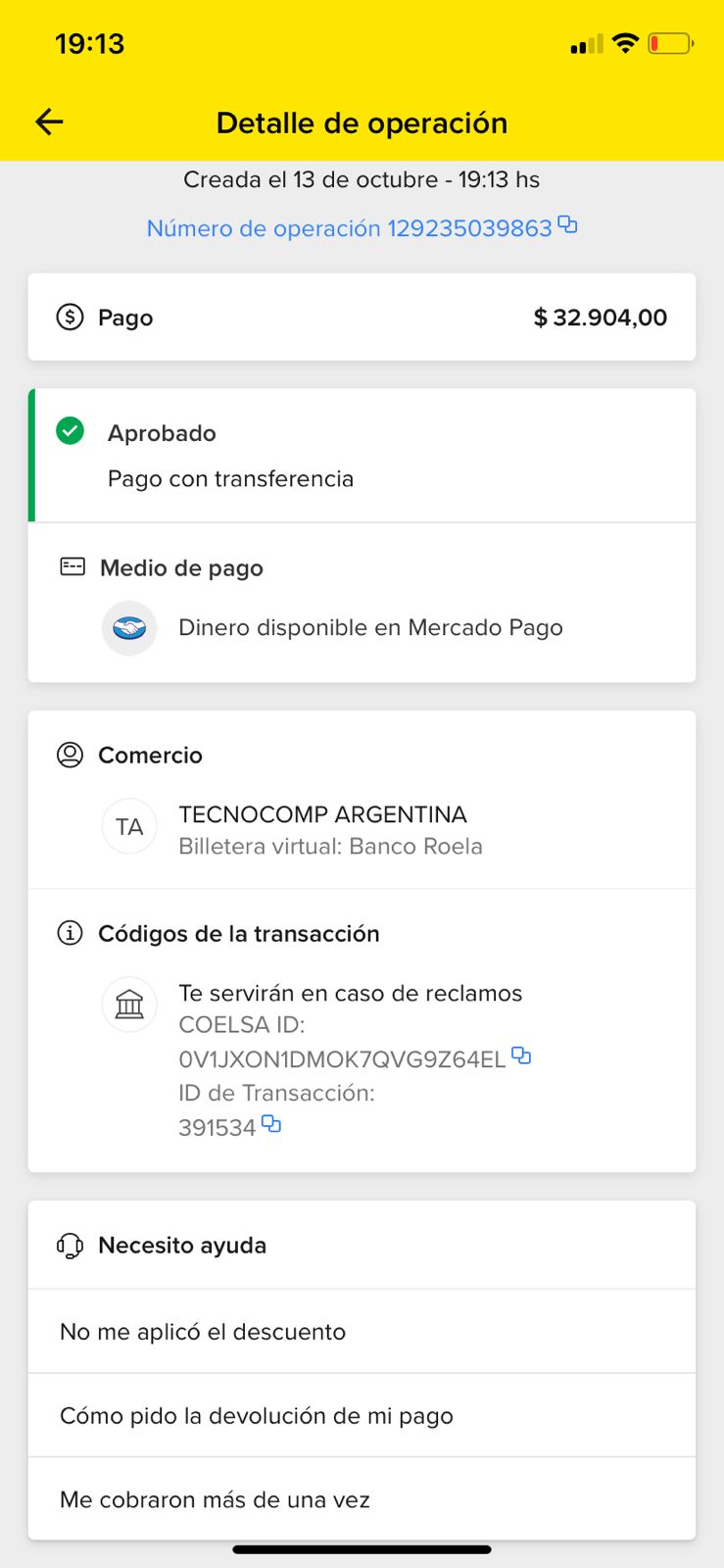
Task: Select 'Cómo pido la devolución de mi pago'
Action: click(362, 1415)
